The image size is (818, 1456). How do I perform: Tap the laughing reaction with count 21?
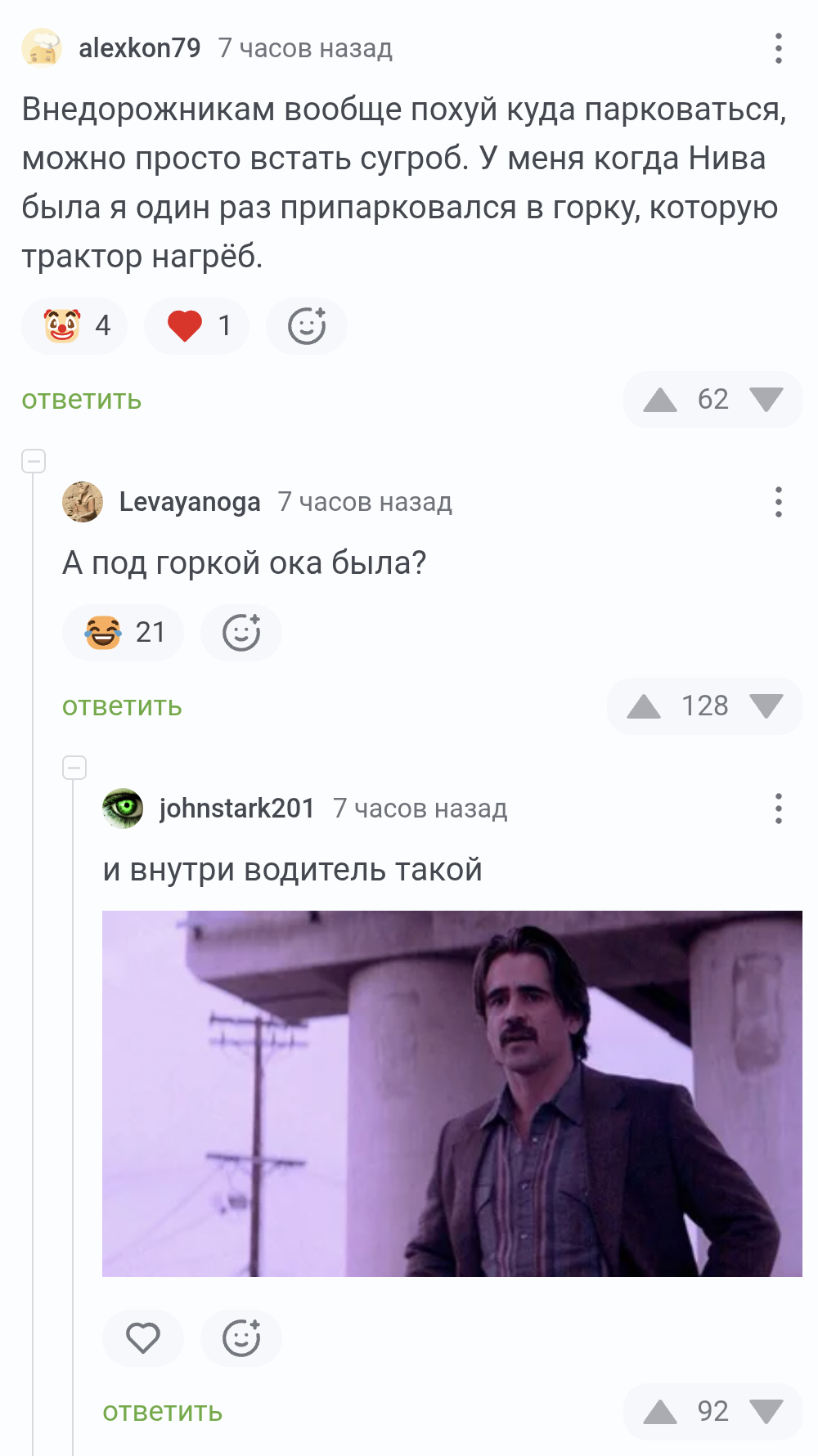click(123, 633)
